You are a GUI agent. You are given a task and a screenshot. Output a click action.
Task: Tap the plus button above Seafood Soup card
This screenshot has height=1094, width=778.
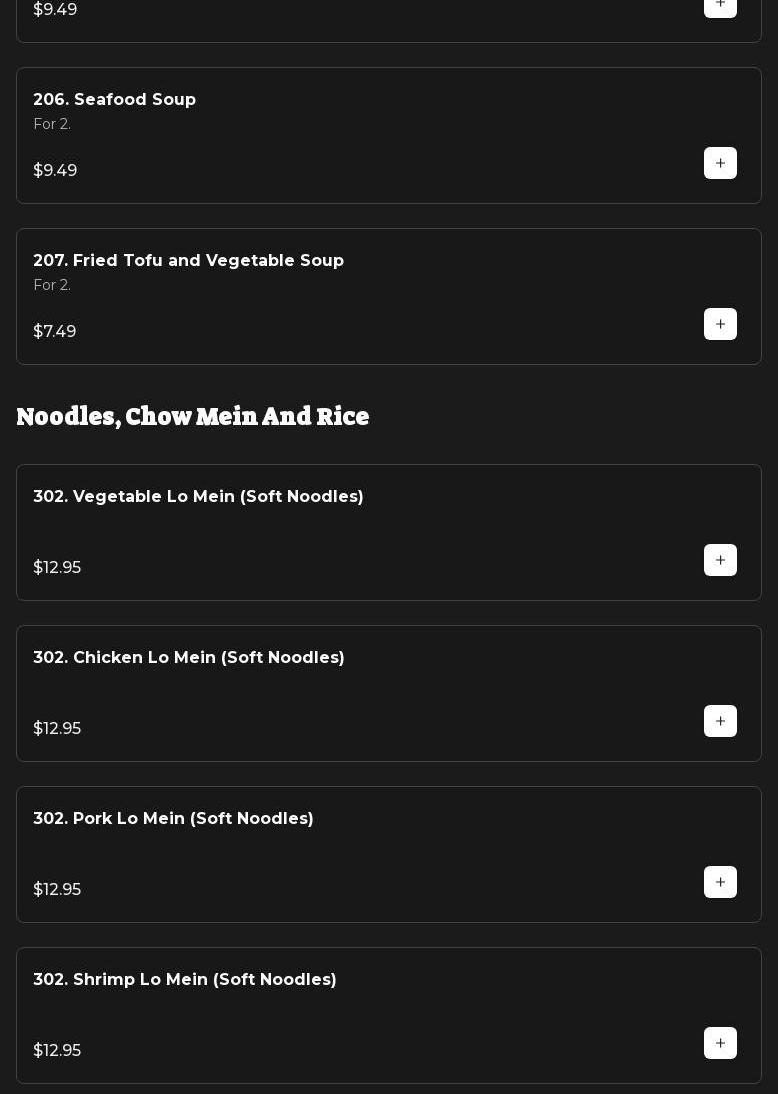(x=720, y=5)
